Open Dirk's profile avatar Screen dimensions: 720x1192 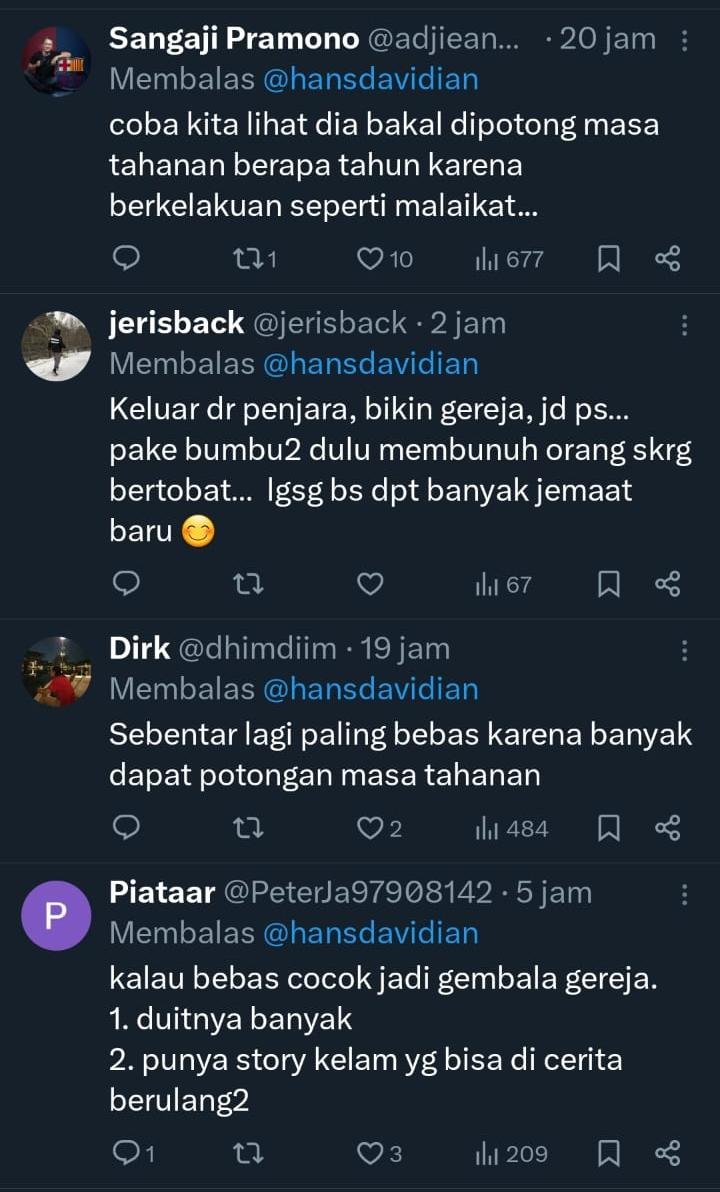pyautogui.click(x=56, y=671)
